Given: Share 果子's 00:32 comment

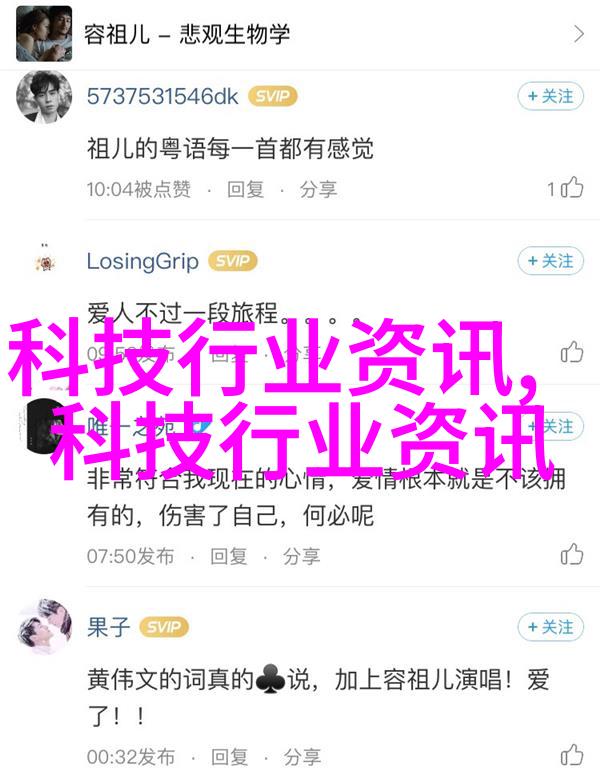Looking at the screenshot, I should pyautogui.click(x=302, y=755).
